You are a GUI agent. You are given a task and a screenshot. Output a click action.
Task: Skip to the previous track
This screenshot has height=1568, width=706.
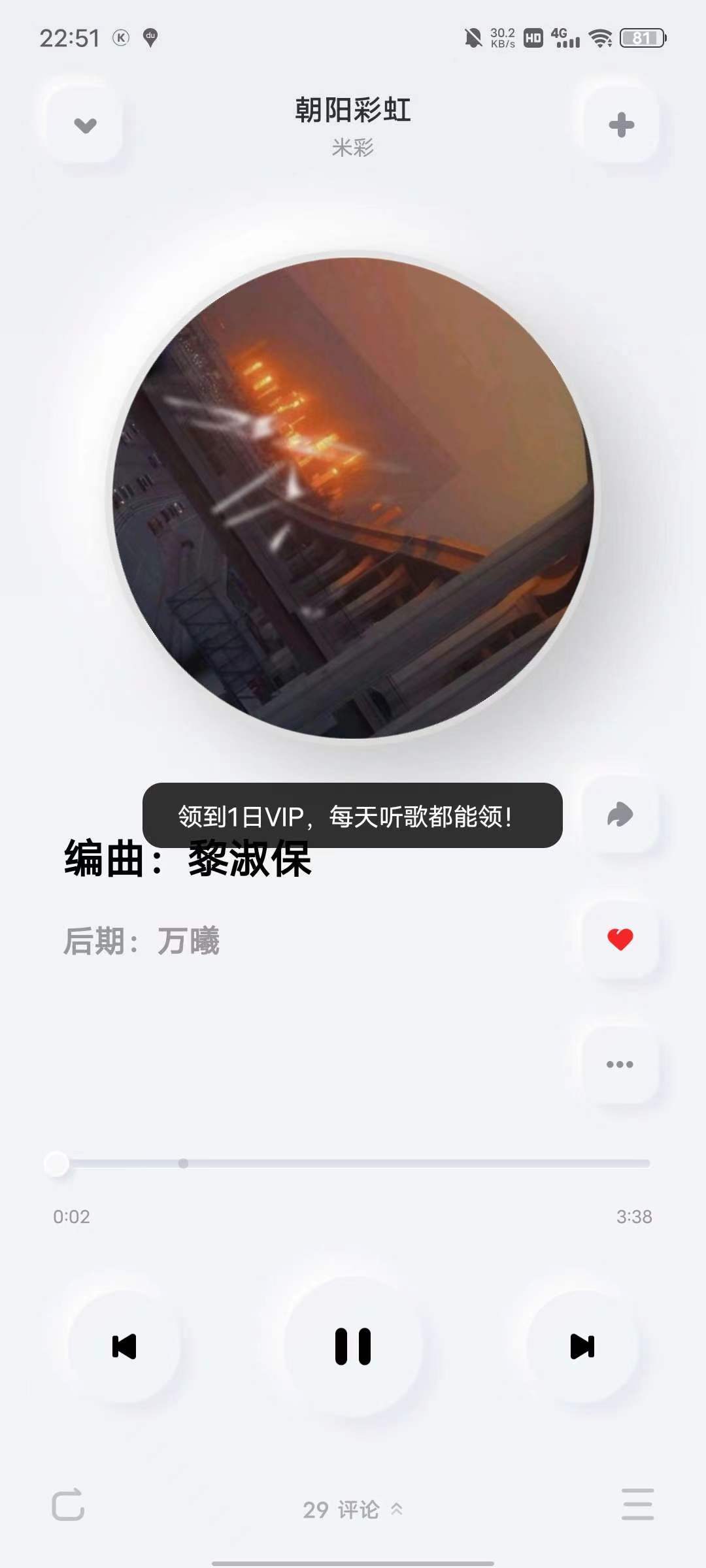click(124, 1347)
